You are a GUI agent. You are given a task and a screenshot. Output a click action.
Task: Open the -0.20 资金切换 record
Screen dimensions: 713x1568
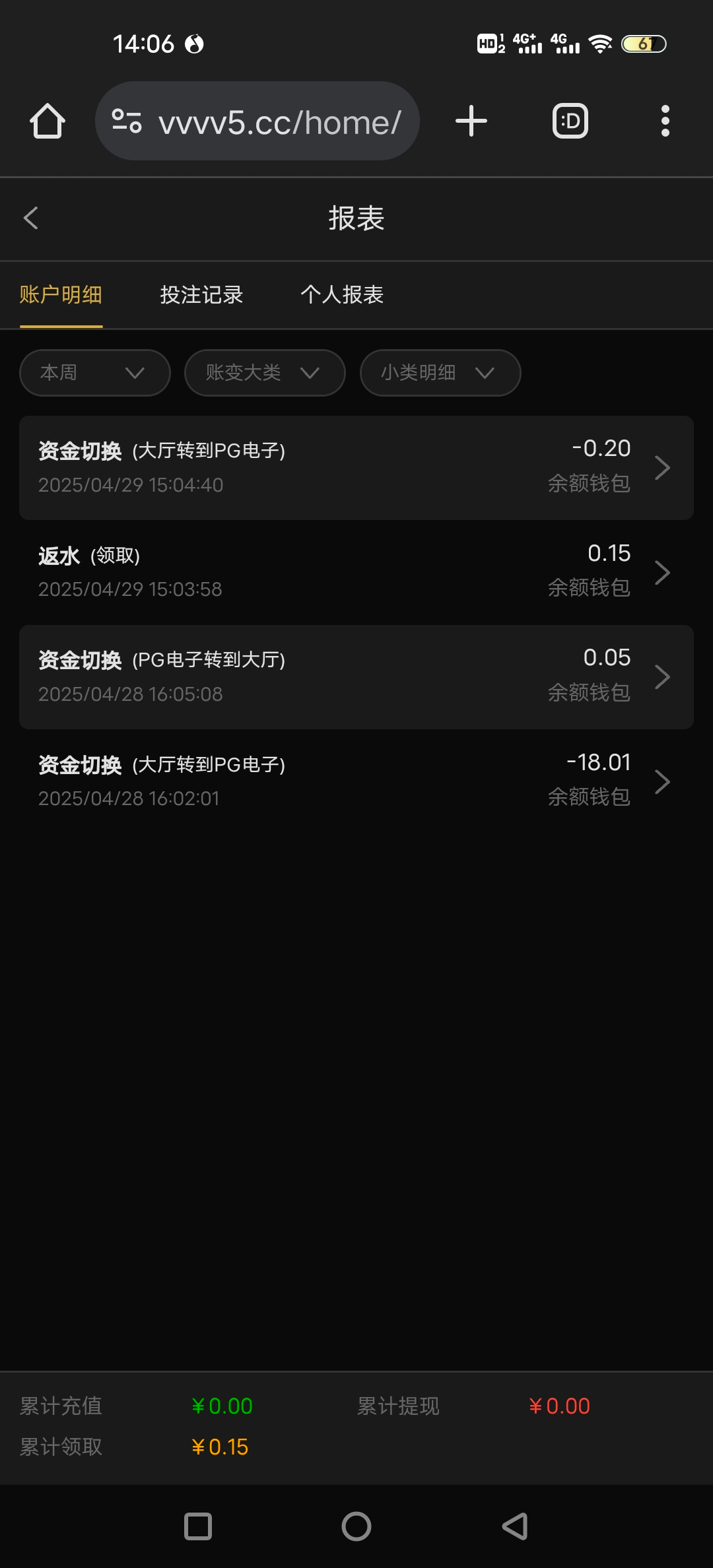coord(356,468)
